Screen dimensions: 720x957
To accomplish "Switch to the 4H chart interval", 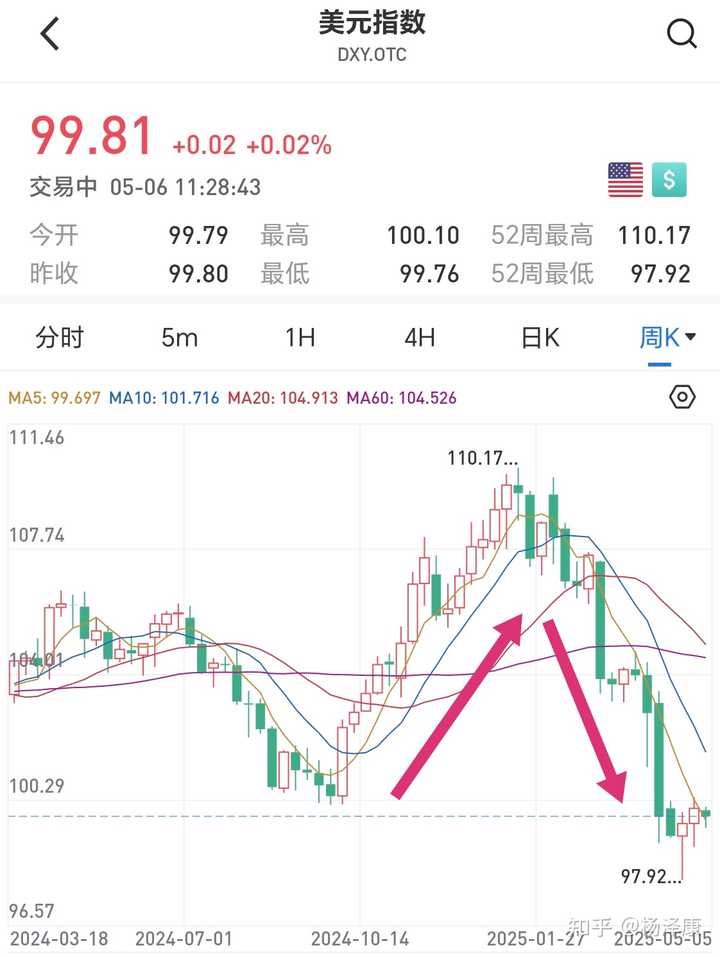I will 420,338.
